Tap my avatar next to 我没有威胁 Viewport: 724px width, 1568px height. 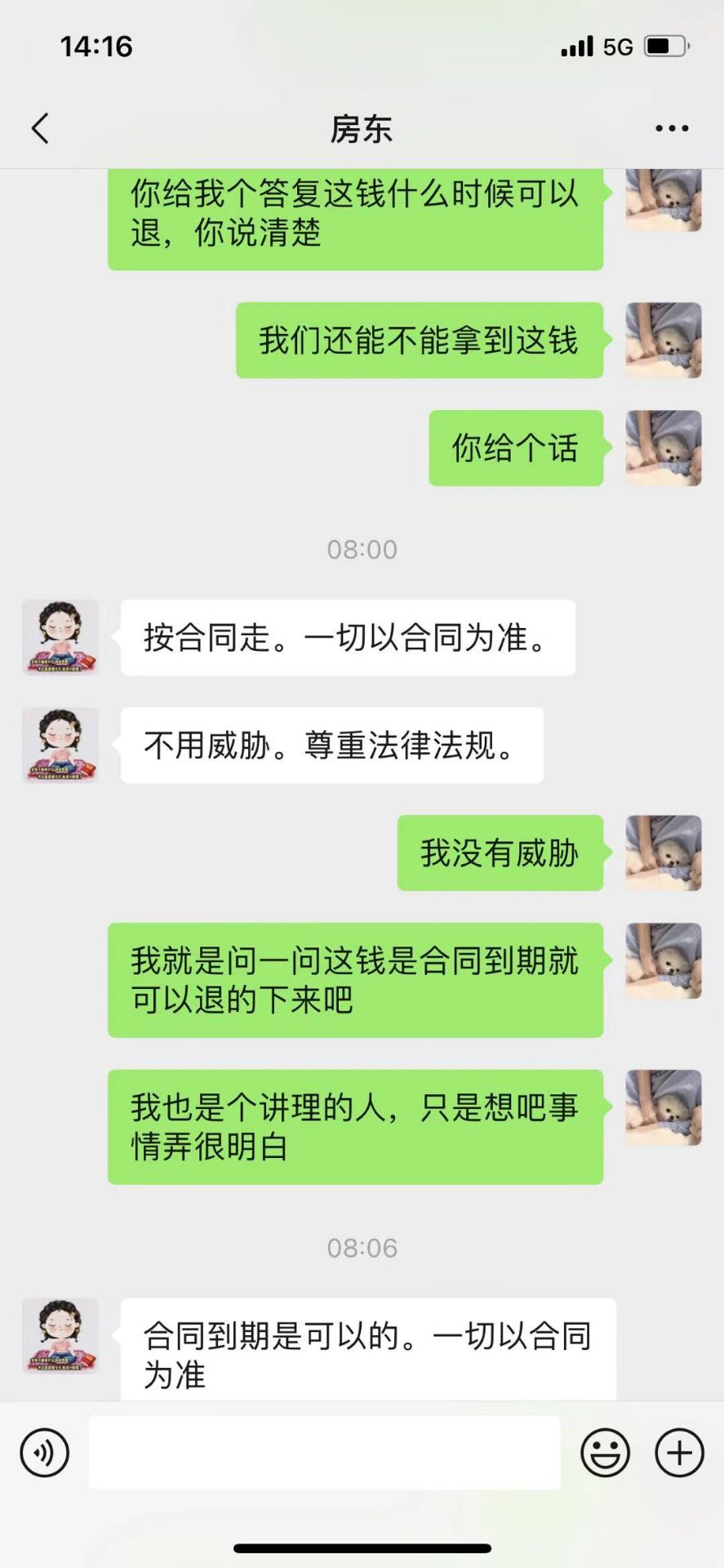tap(663, 853)
